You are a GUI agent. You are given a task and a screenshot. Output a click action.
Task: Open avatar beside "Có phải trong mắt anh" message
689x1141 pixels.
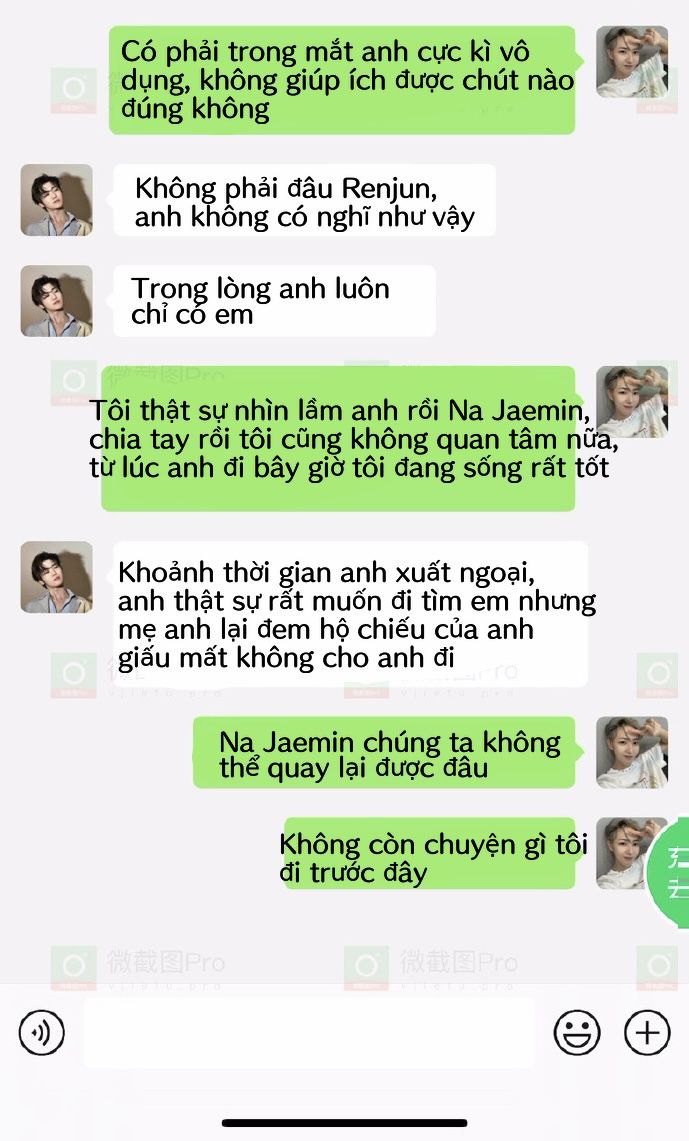(632, 62)
